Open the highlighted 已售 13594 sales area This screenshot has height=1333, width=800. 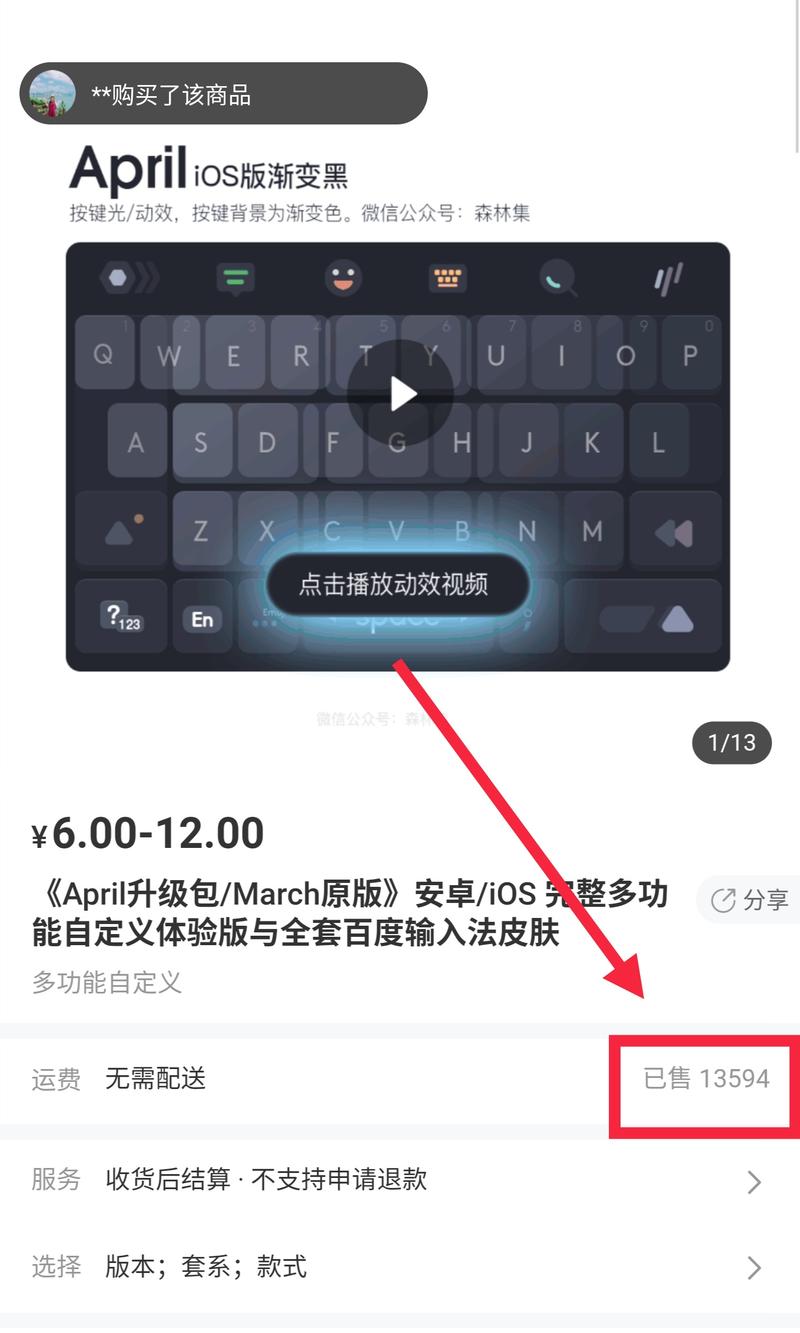pos(706,1078)
